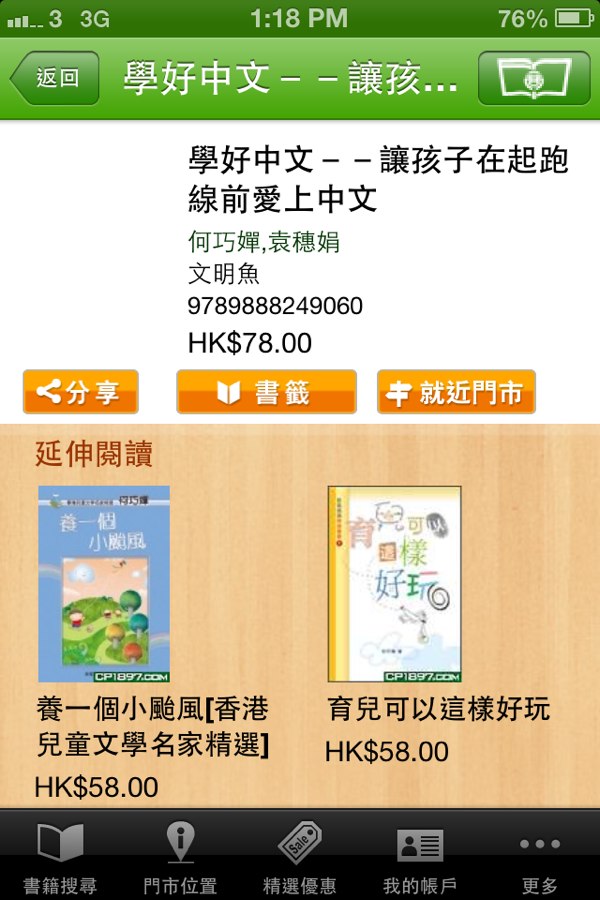
Task: Open the book 養一個小颱風
Action: 104,584
